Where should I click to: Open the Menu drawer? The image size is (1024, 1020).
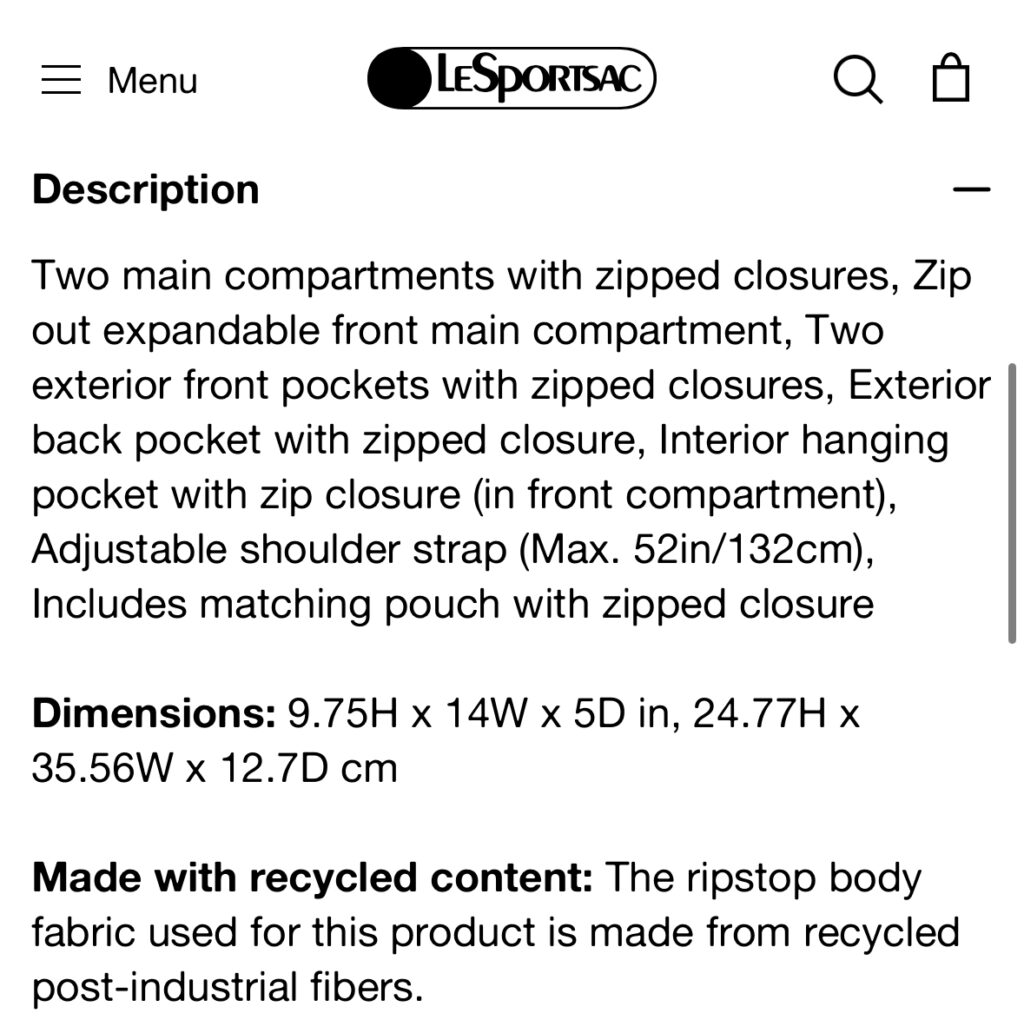pyautogui.click(x=118, y=80)
